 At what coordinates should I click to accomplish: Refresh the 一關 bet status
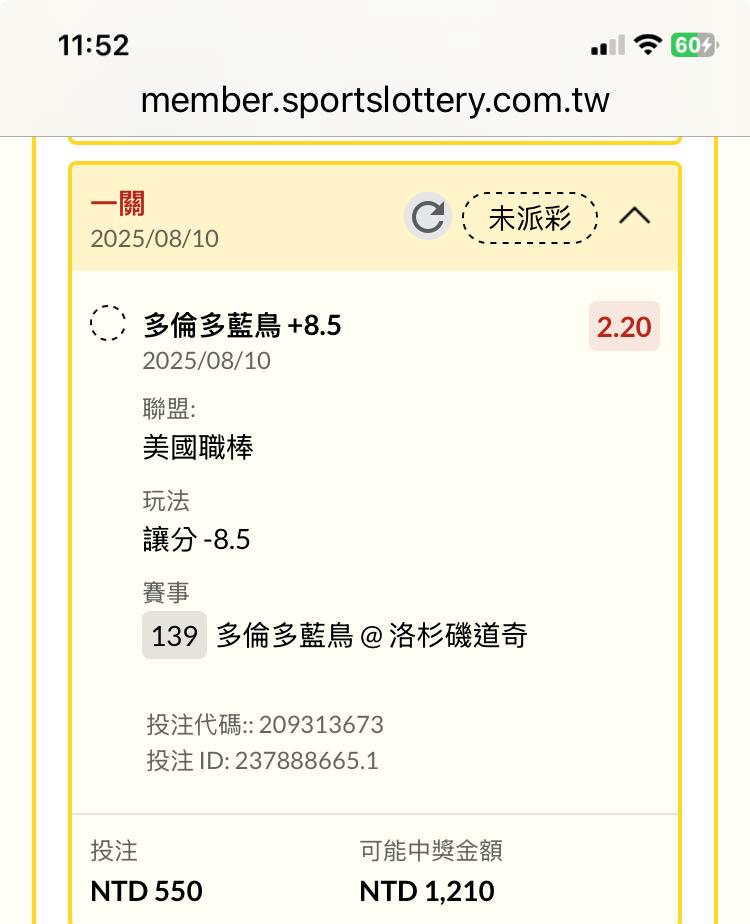pyautogui.click(x=428, y=217)
